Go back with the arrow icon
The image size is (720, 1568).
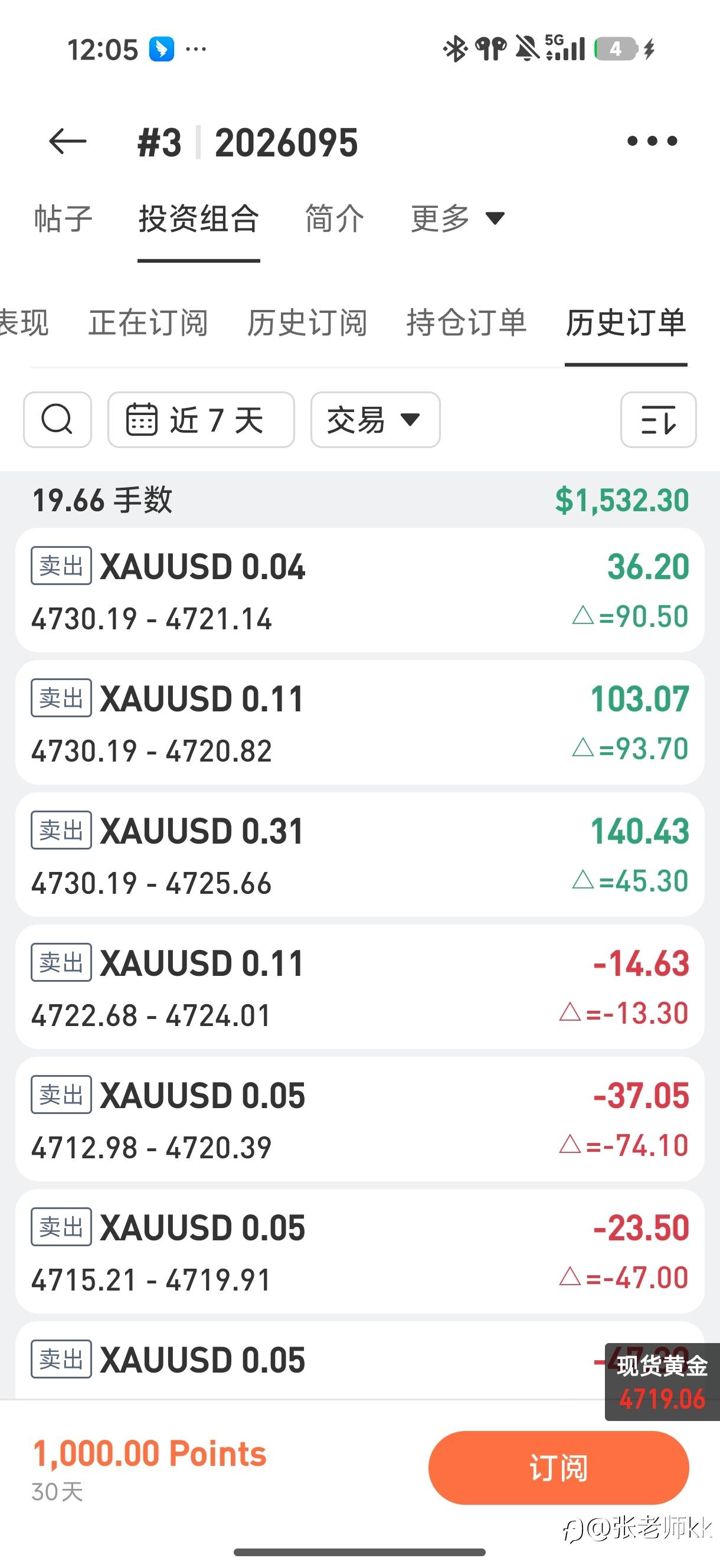[67, 142]
